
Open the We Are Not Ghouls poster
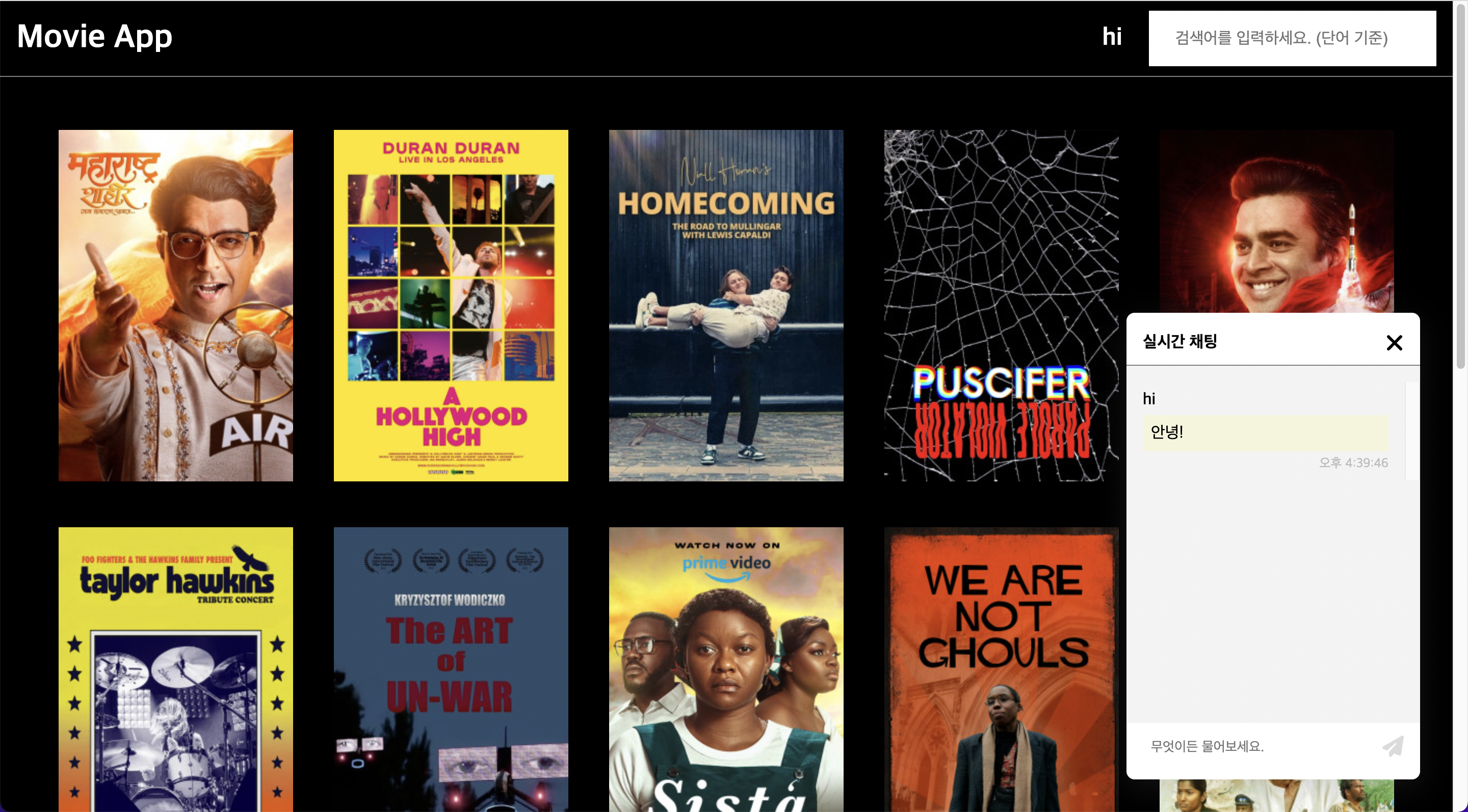click(1001, 669)
